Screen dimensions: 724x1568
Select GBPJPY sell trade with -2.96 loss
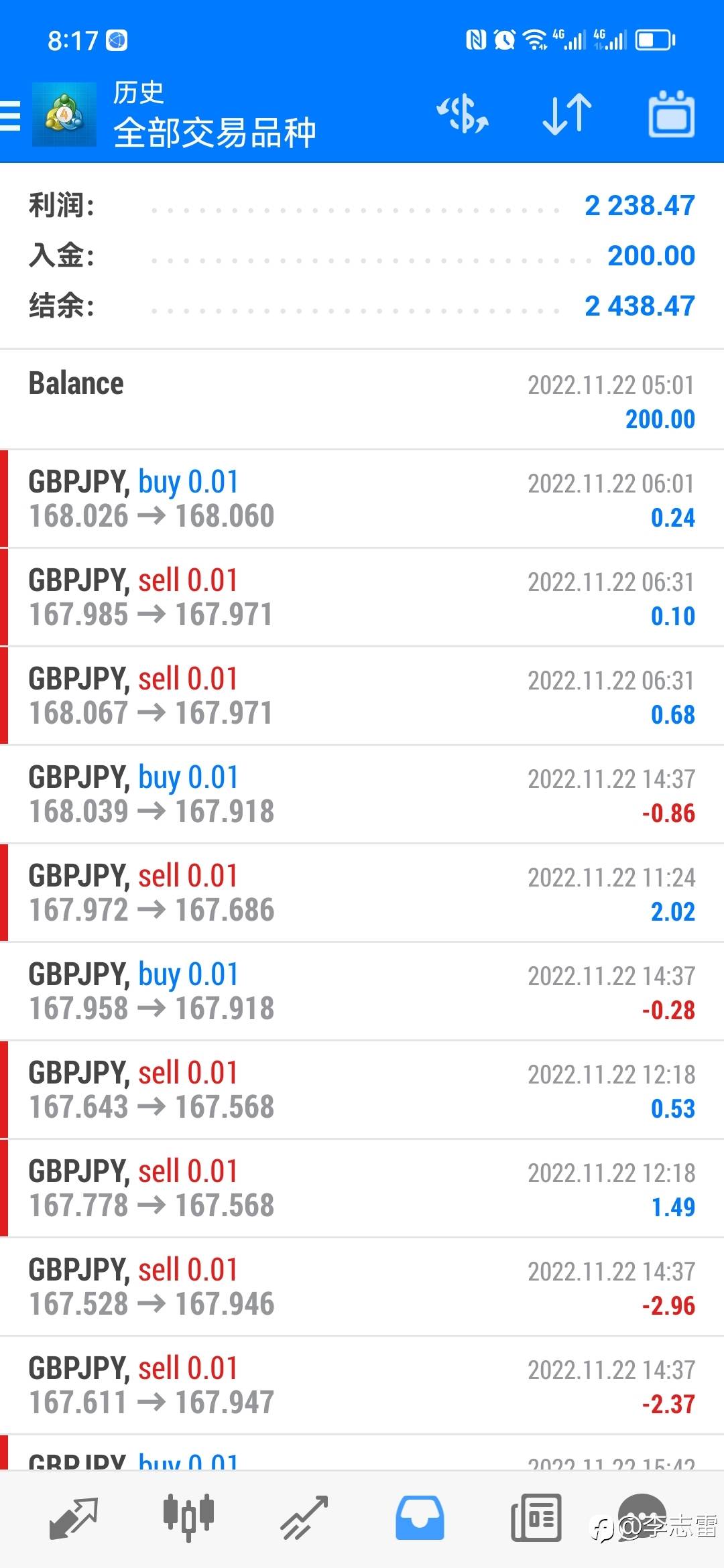click(x=362, y=1287)
